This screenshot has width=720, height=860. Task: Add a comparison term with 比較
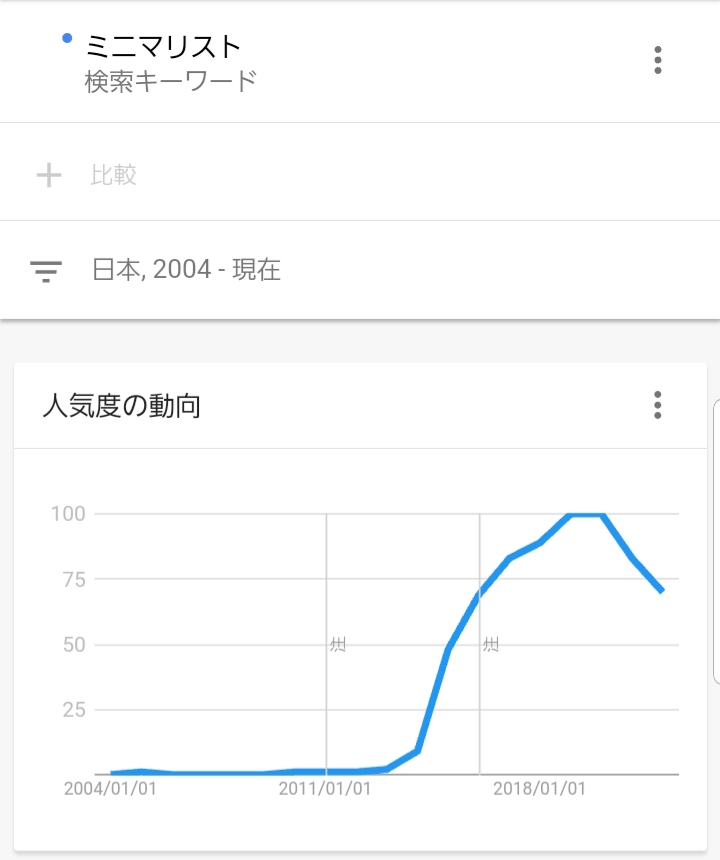pos(113,176)
